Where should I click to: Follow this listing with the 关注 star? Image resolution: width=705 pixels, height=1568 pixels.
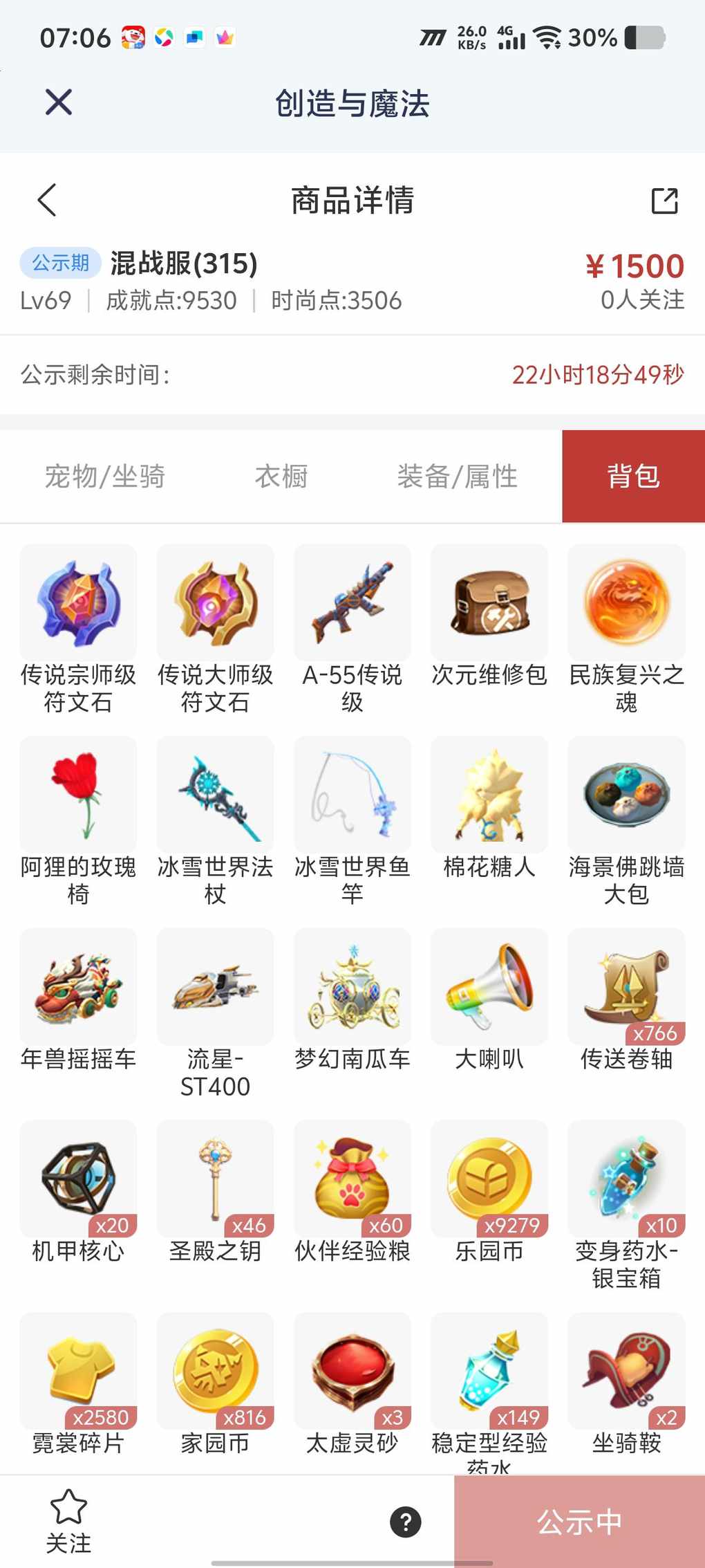point(68,1522)
